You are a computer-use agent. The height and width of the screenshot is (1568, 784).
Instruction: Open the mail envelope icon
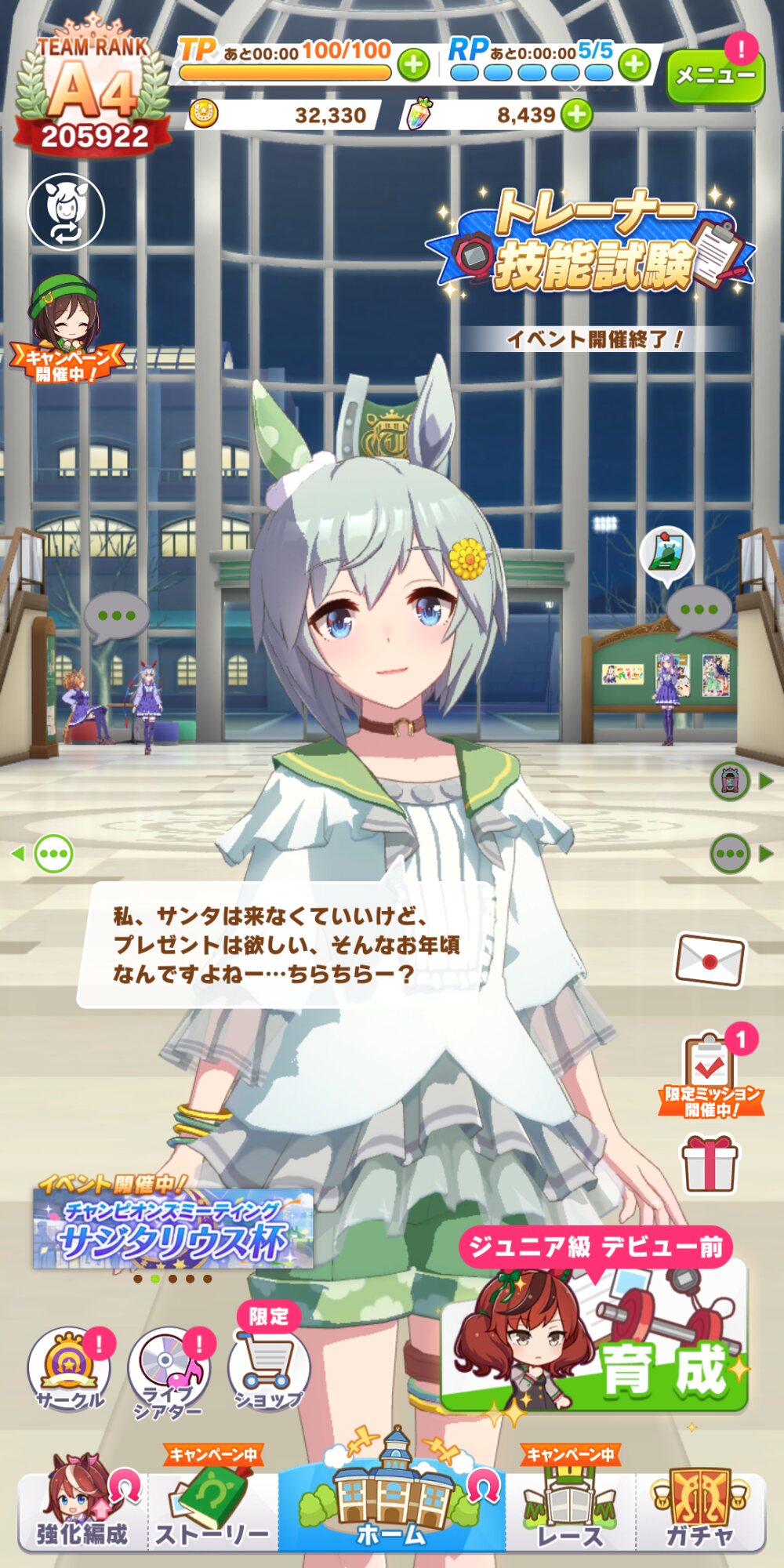(710, 960)
